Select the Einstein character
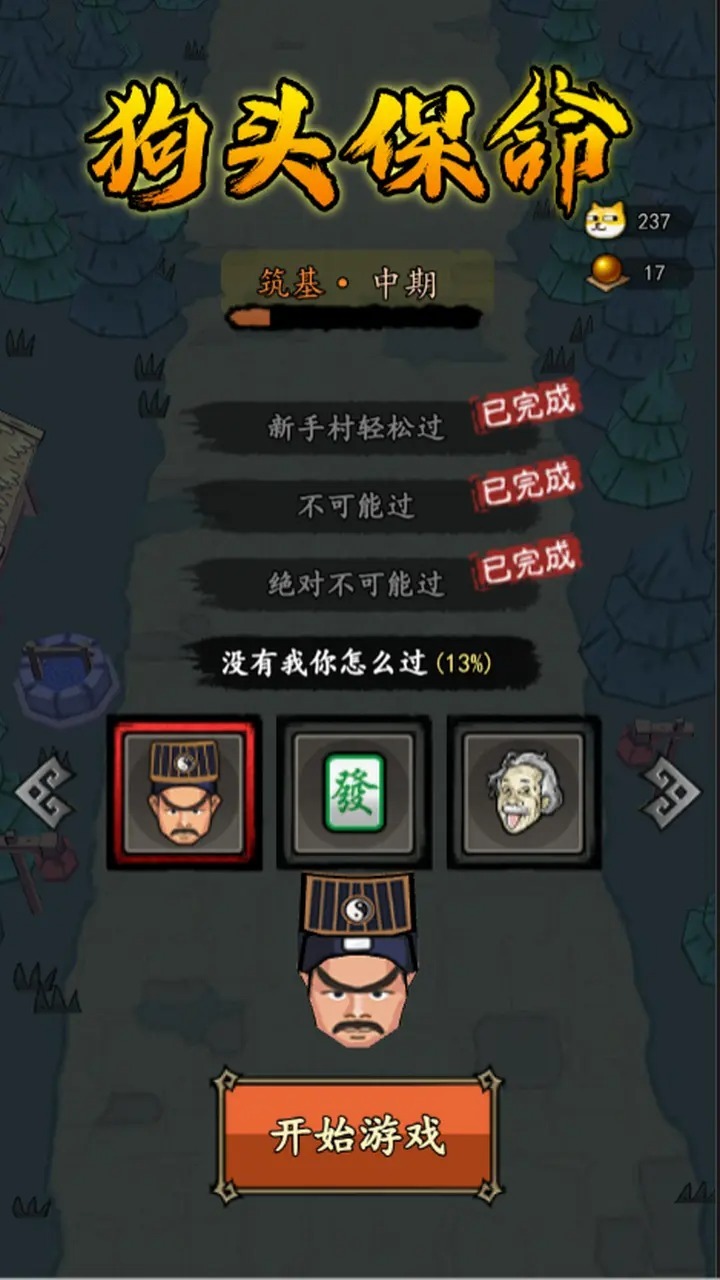Screen dimensions: 720x1280 coord(524,792)
